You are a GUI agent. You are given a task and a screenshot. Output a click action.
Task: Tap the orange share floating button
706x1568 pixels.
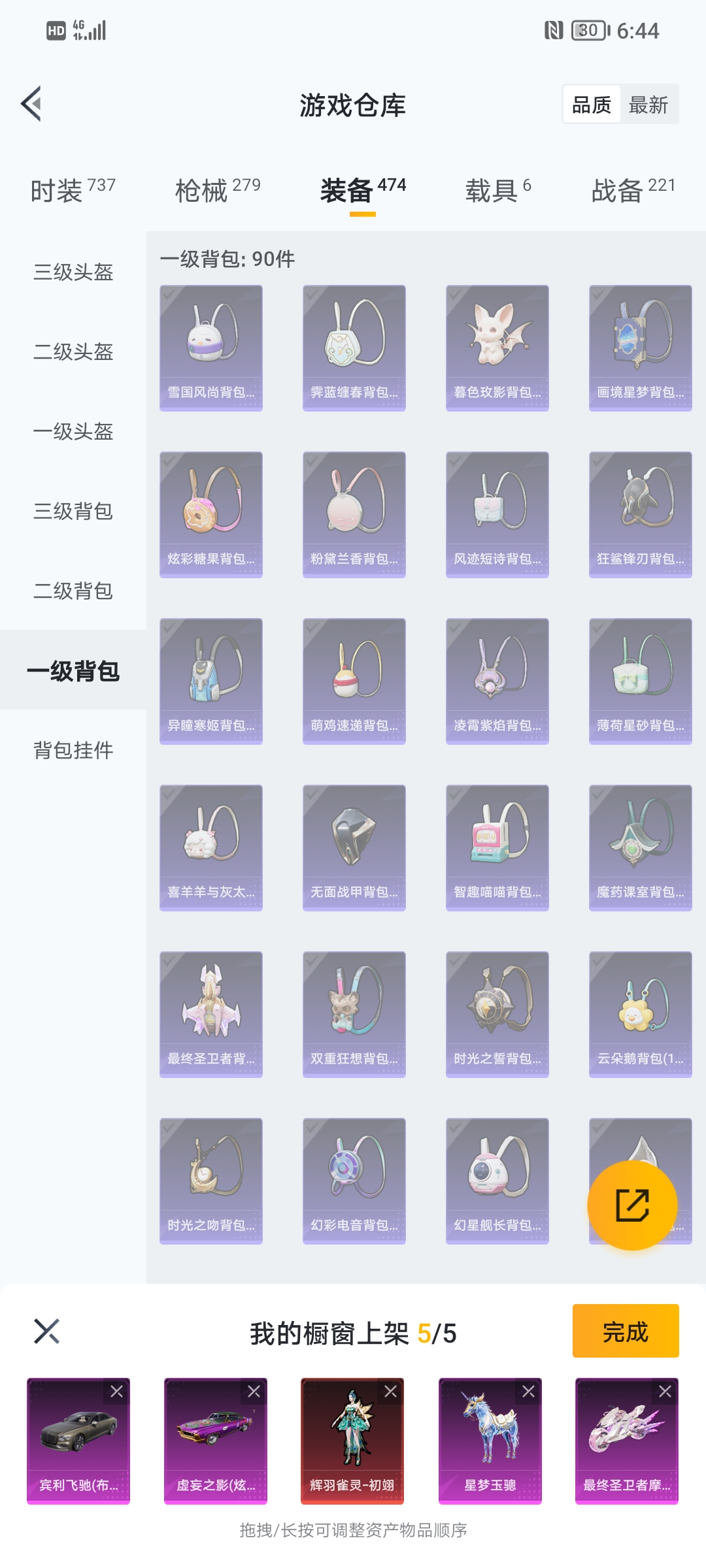632,1205
